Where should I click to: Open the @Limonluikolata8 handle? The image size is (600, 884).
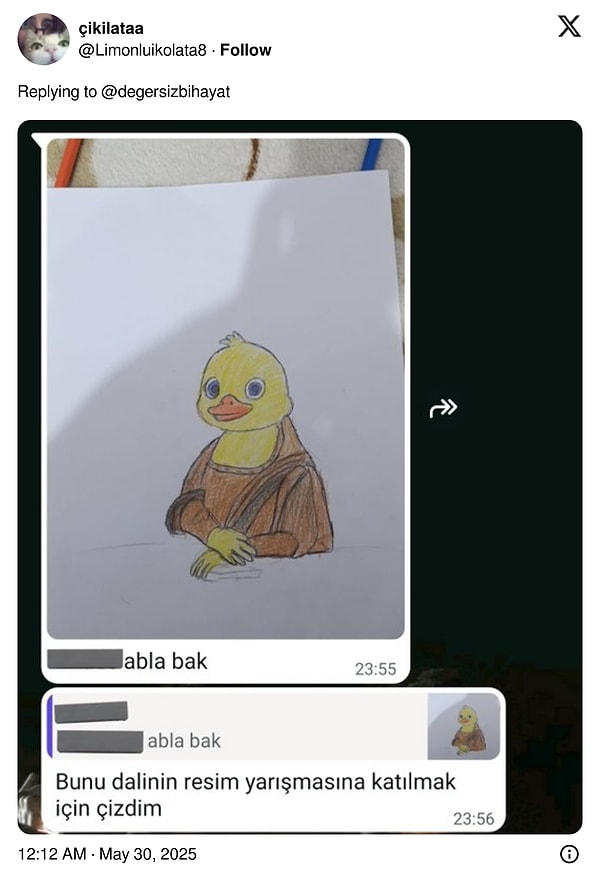(x=142, y=50)
